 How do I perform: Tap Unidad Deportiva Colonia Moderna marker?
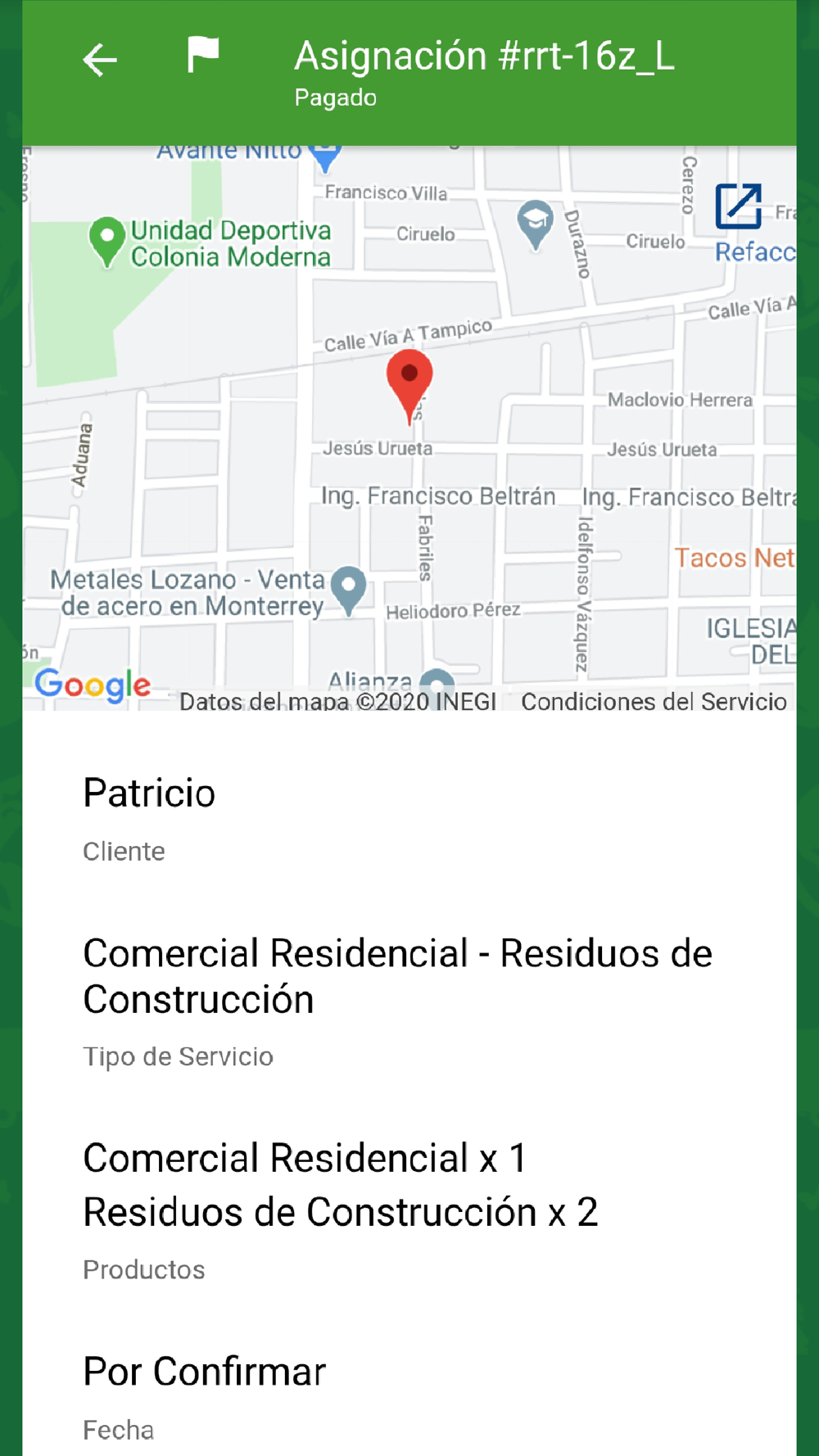(x=106, y=242)
